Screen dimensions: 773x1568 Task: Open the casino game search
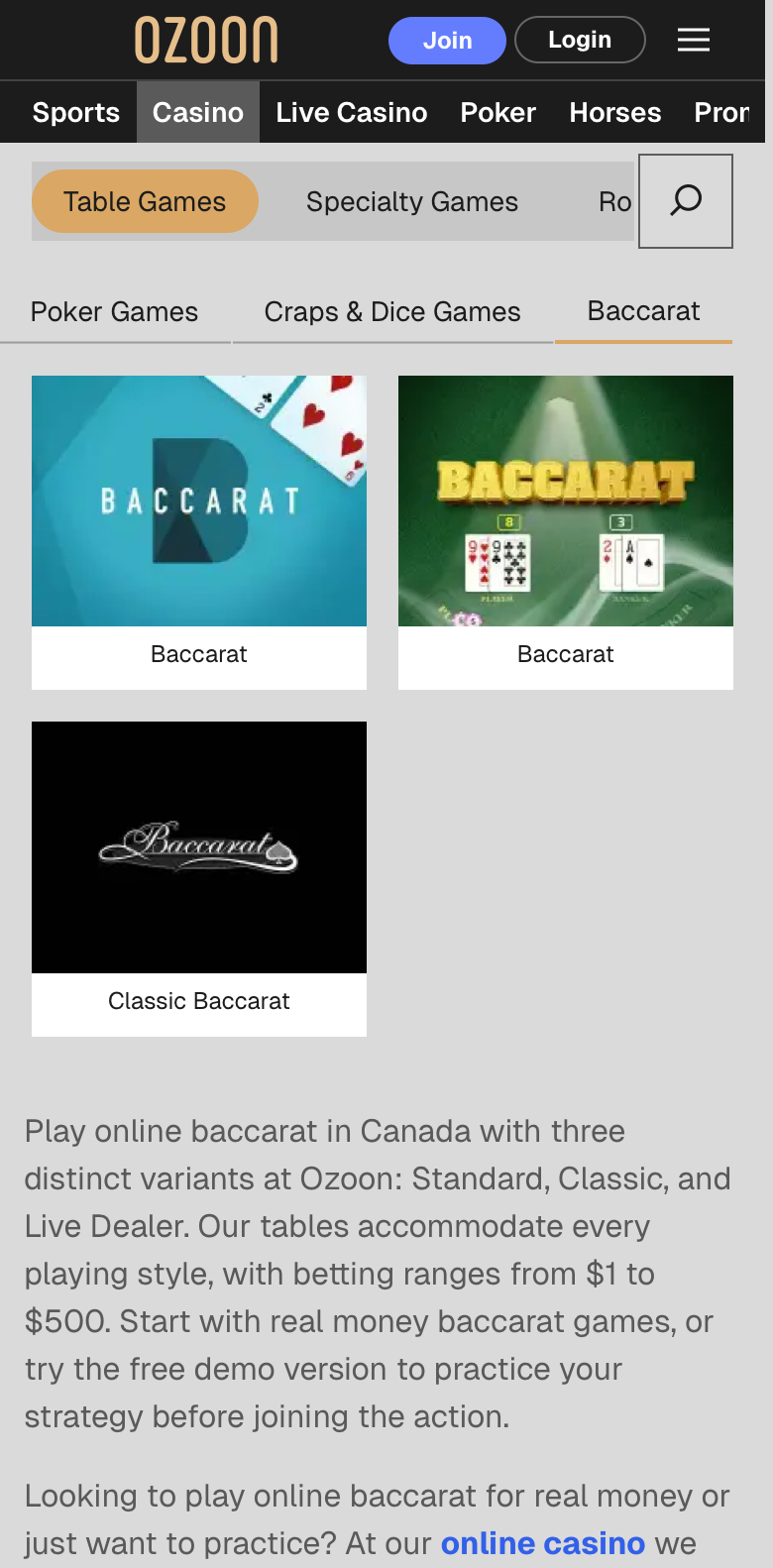coord(686,201)
